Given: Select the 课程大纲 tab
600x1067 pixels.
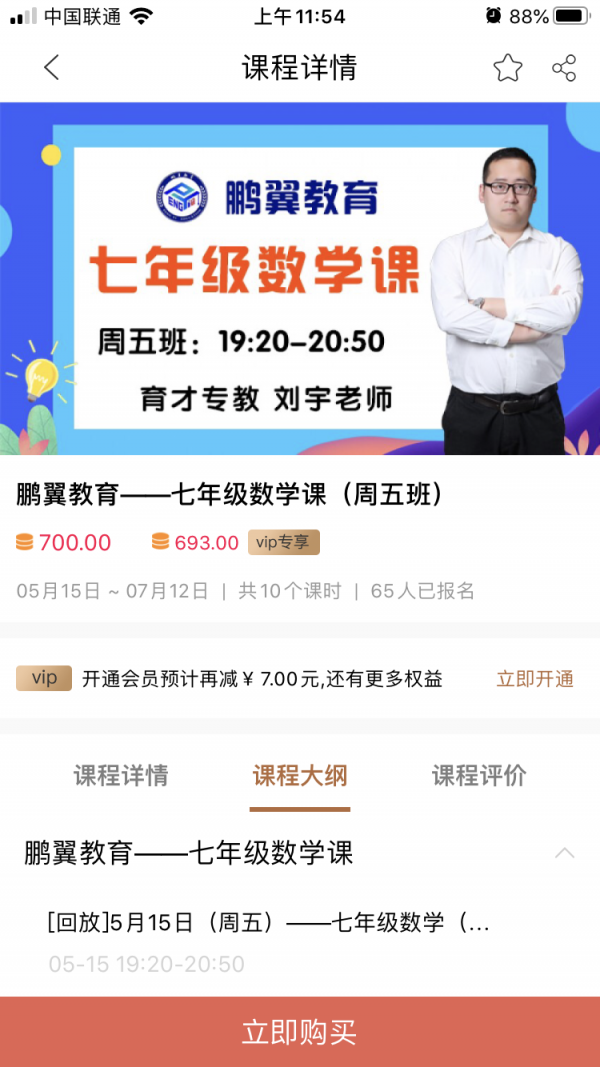Looking at the screenshot, I should coord(299,775).
